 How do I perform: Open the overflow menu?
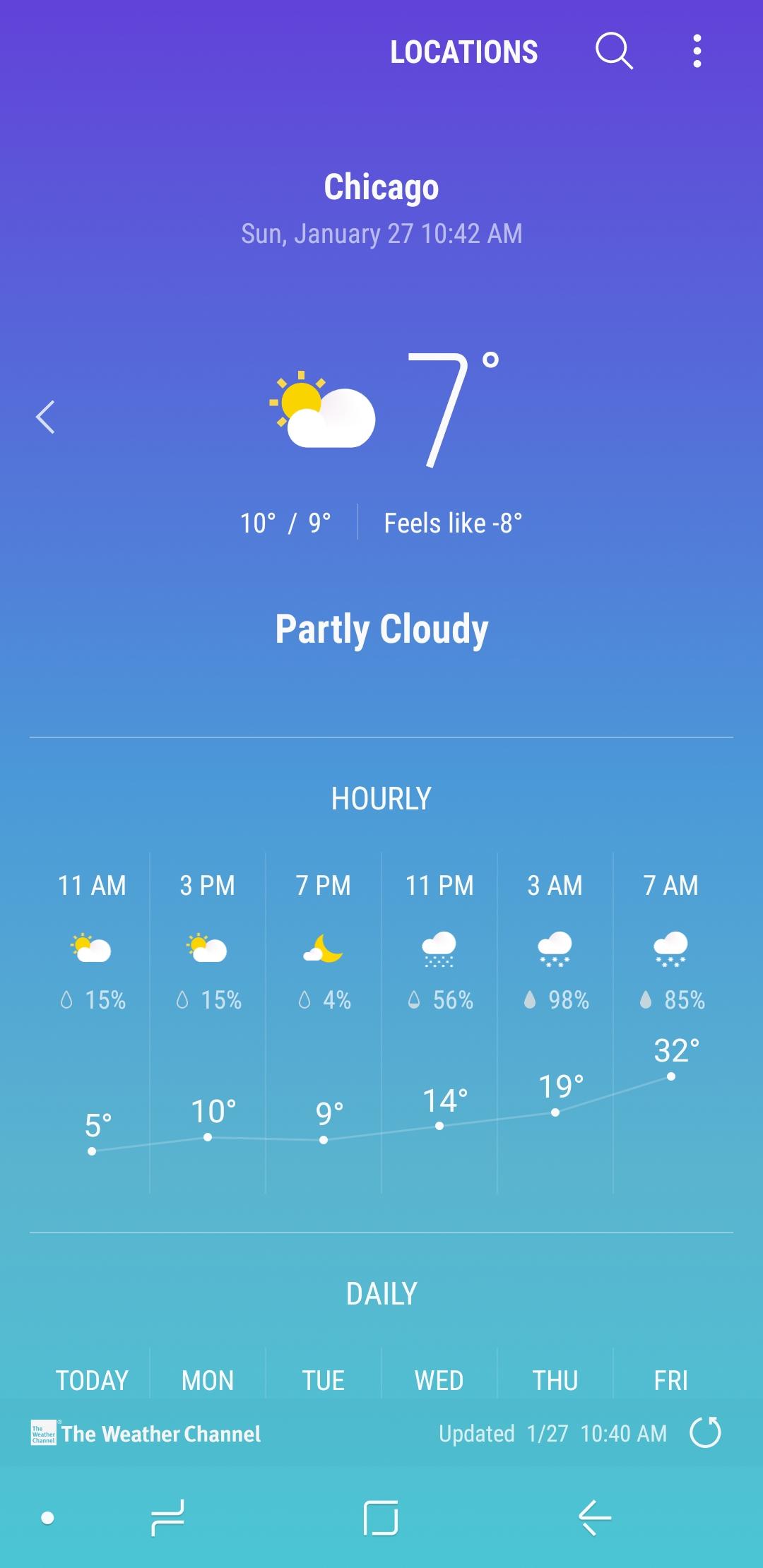coord(697,52)
